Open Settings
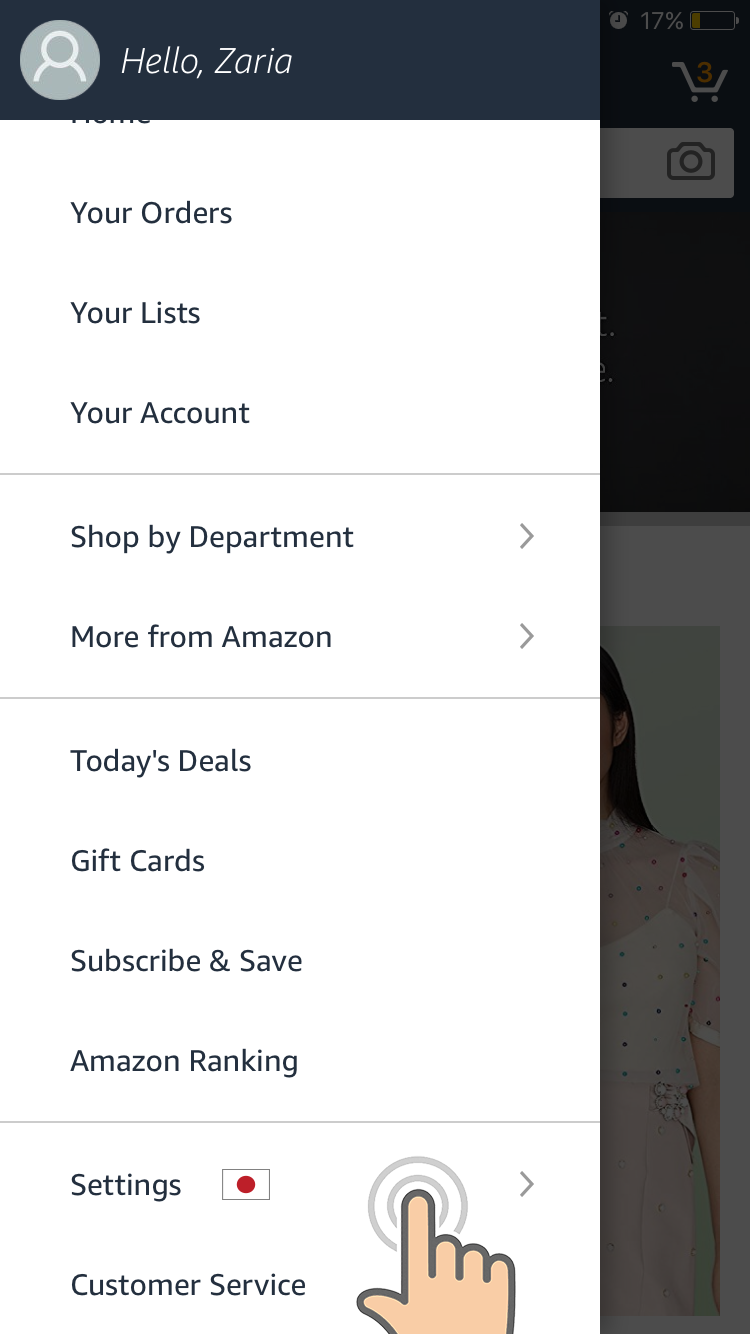This screenshot has height=1334, width=750. pos(300,1185)
